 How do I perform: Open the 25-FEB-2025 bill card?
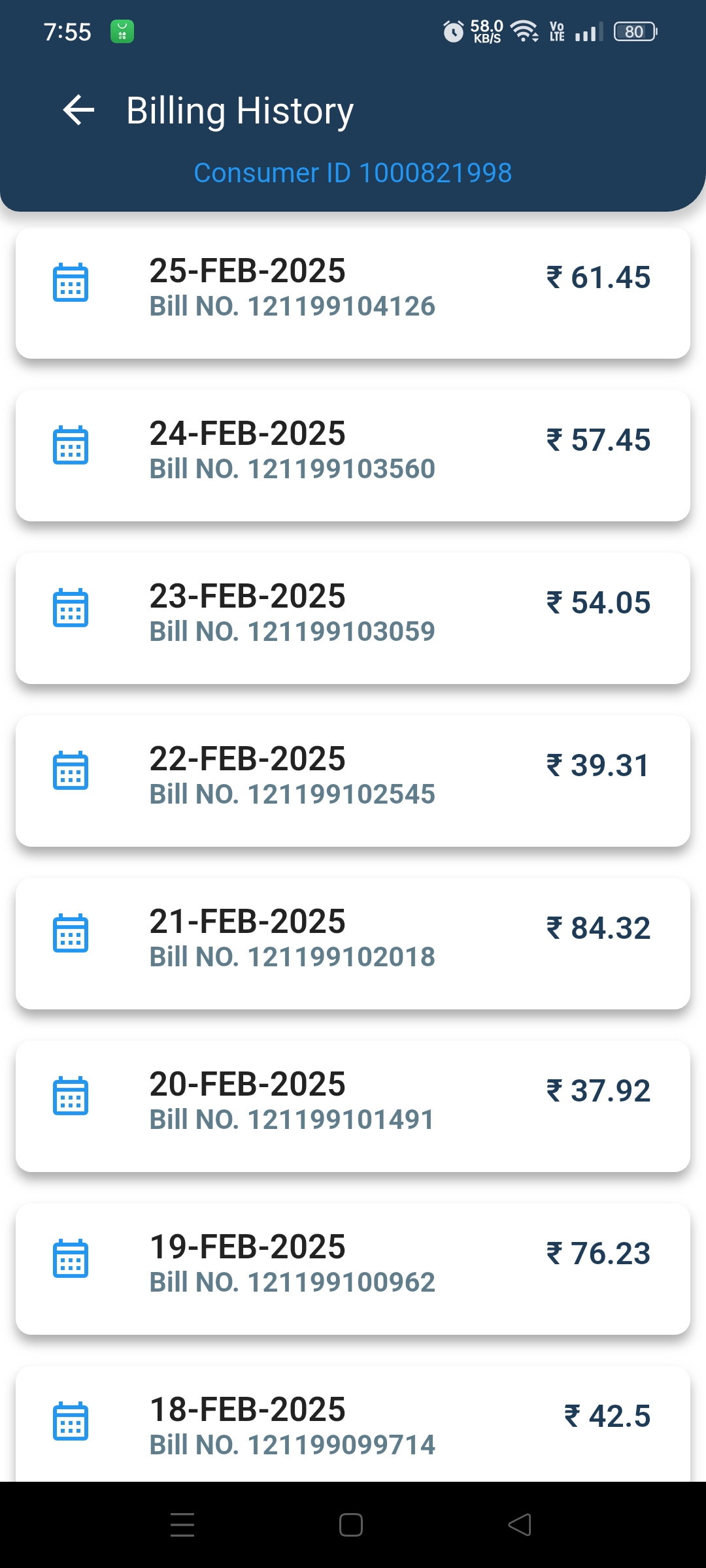tap(353, 293)
